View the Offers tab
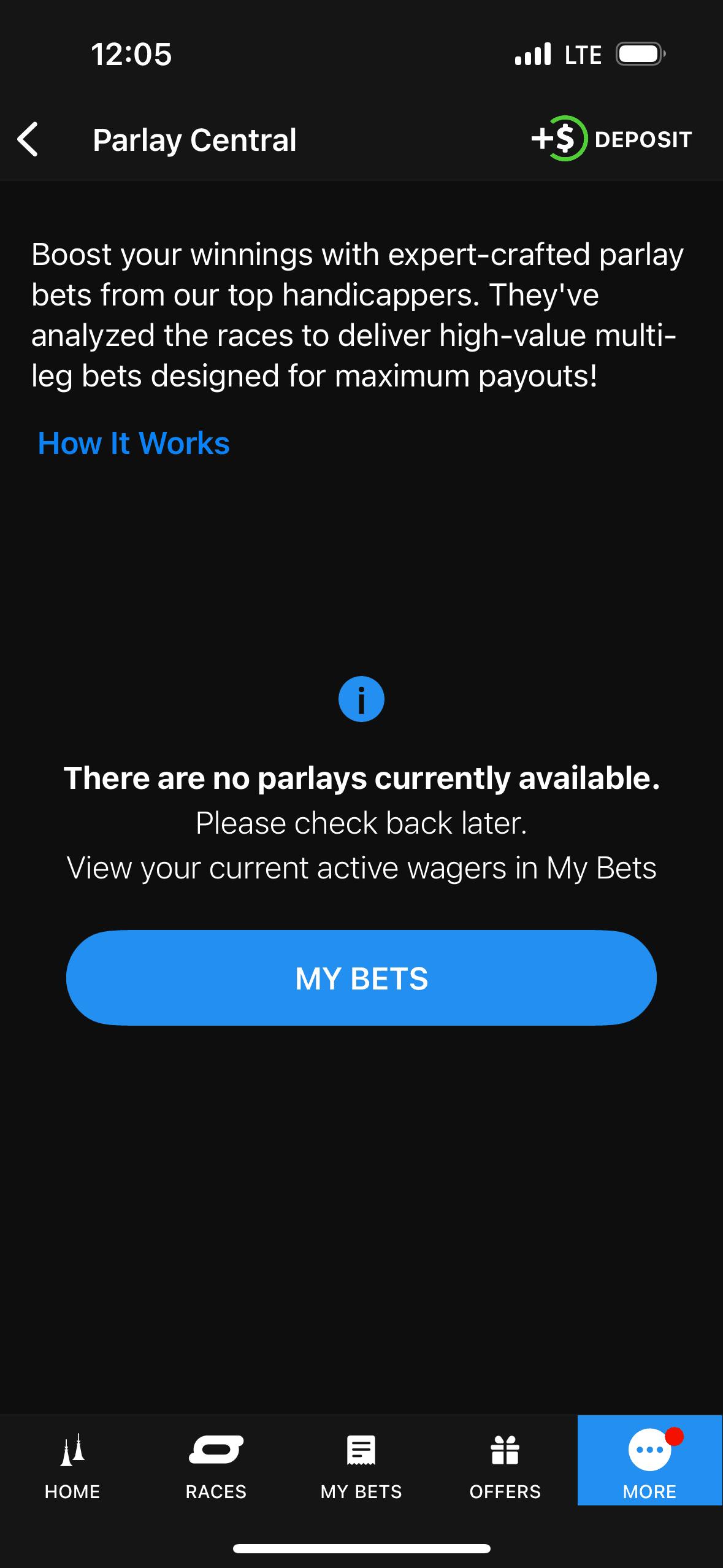Viewport: 723px width, 1568px height. click(505, 1465)
